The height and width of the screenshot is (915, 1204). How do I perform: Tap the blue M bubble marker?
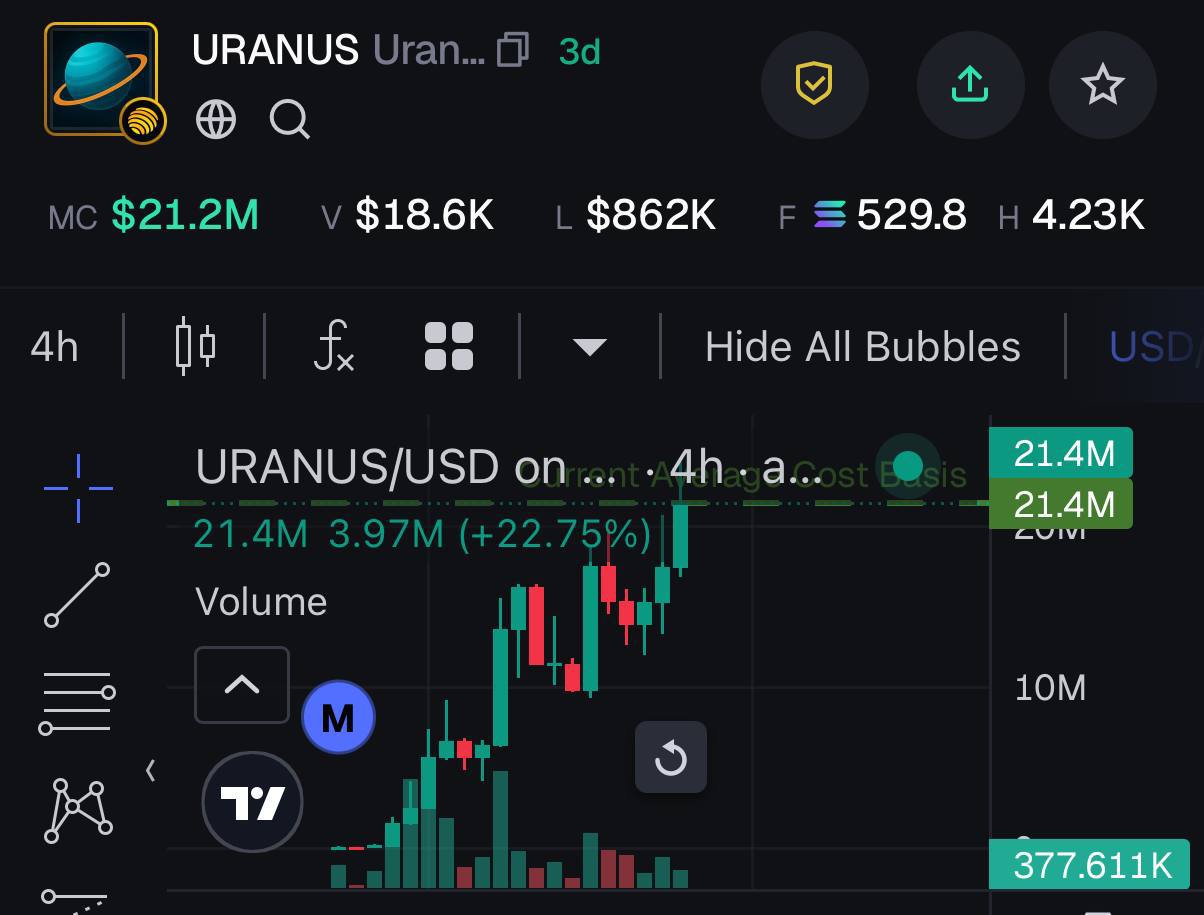[338, 718]
